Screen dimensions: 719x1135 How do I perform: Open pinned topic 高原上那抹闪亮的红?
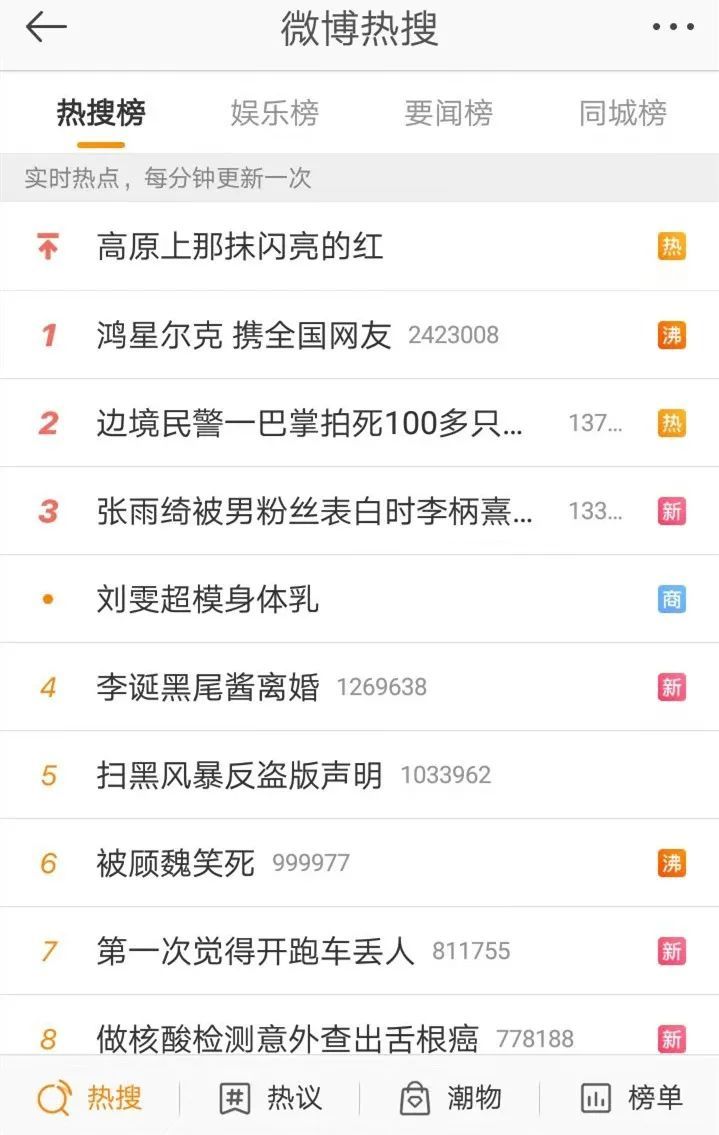(240, 246)
